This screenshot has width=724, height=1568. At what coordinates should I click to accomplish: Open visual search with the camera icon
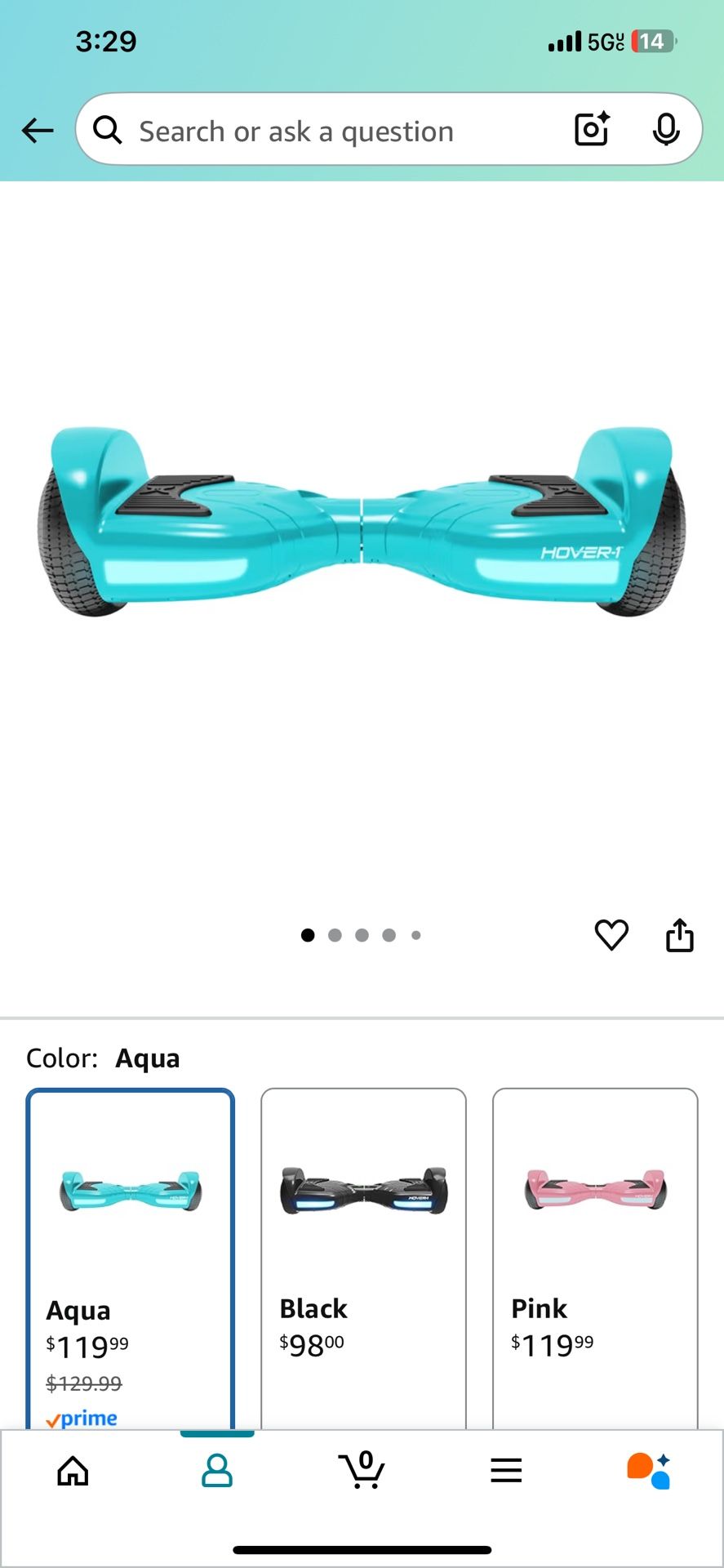[x=590, y=129]
